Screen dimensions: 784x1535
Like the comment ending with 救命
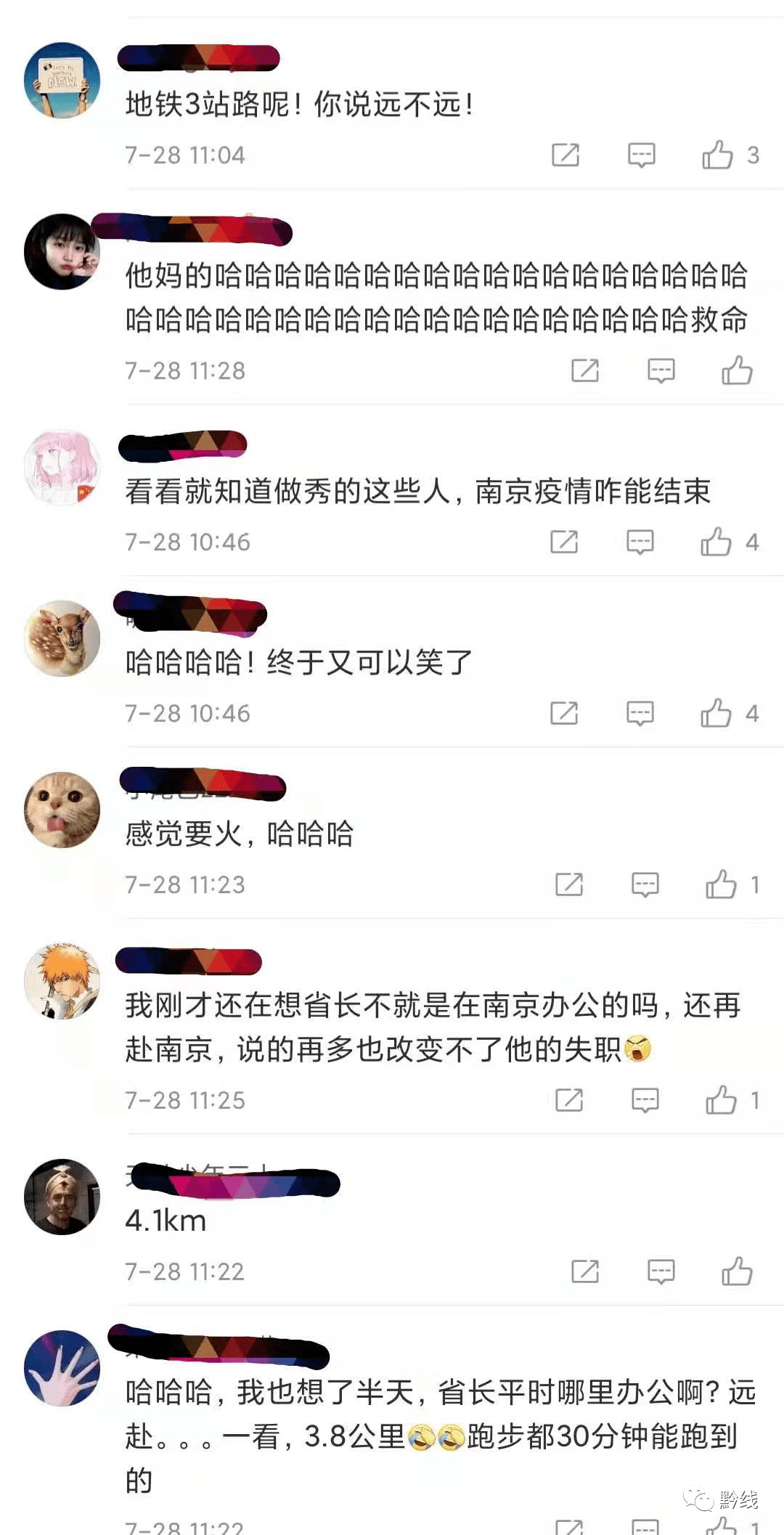737,370
